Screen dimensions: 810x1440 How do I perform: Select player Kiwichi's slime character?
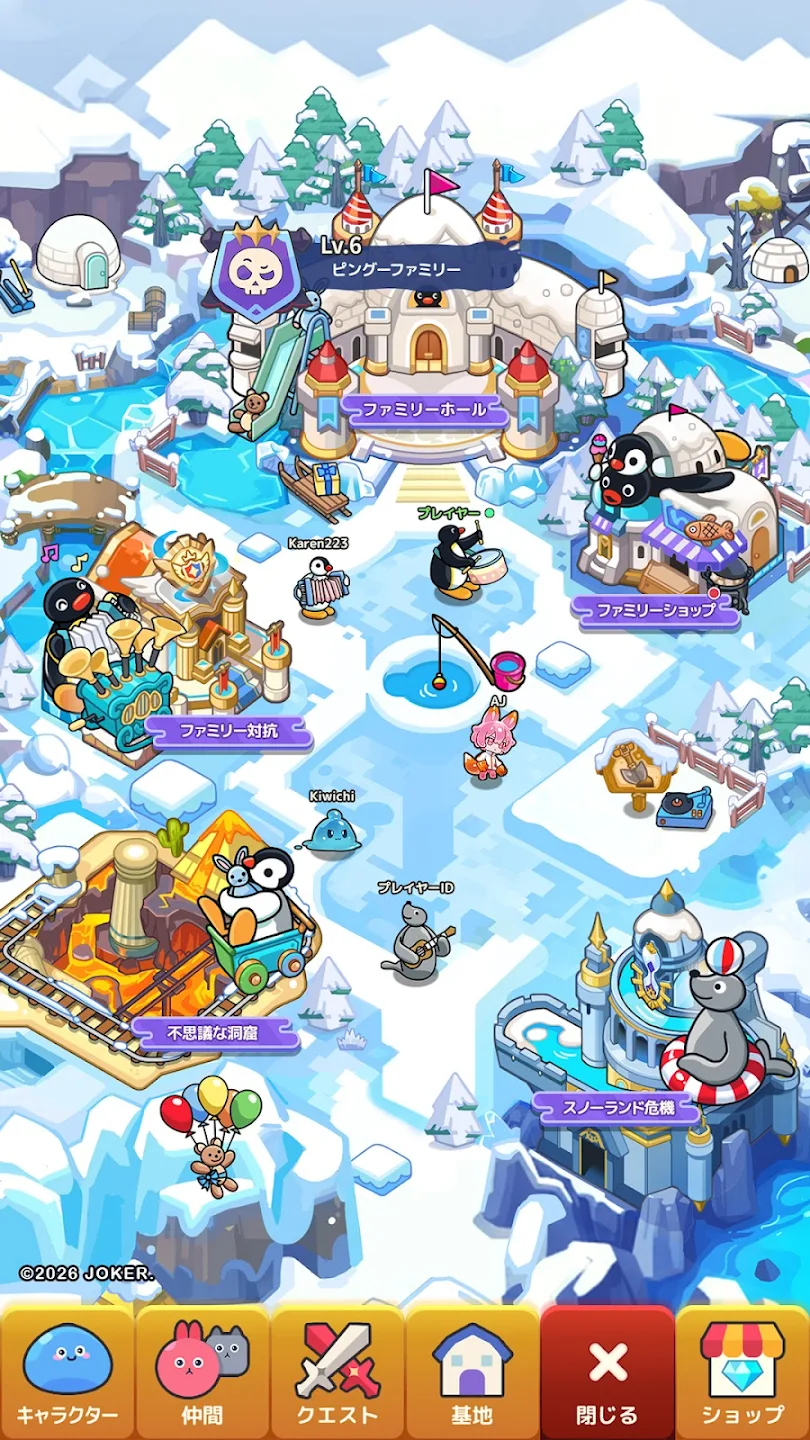[331, 833]
